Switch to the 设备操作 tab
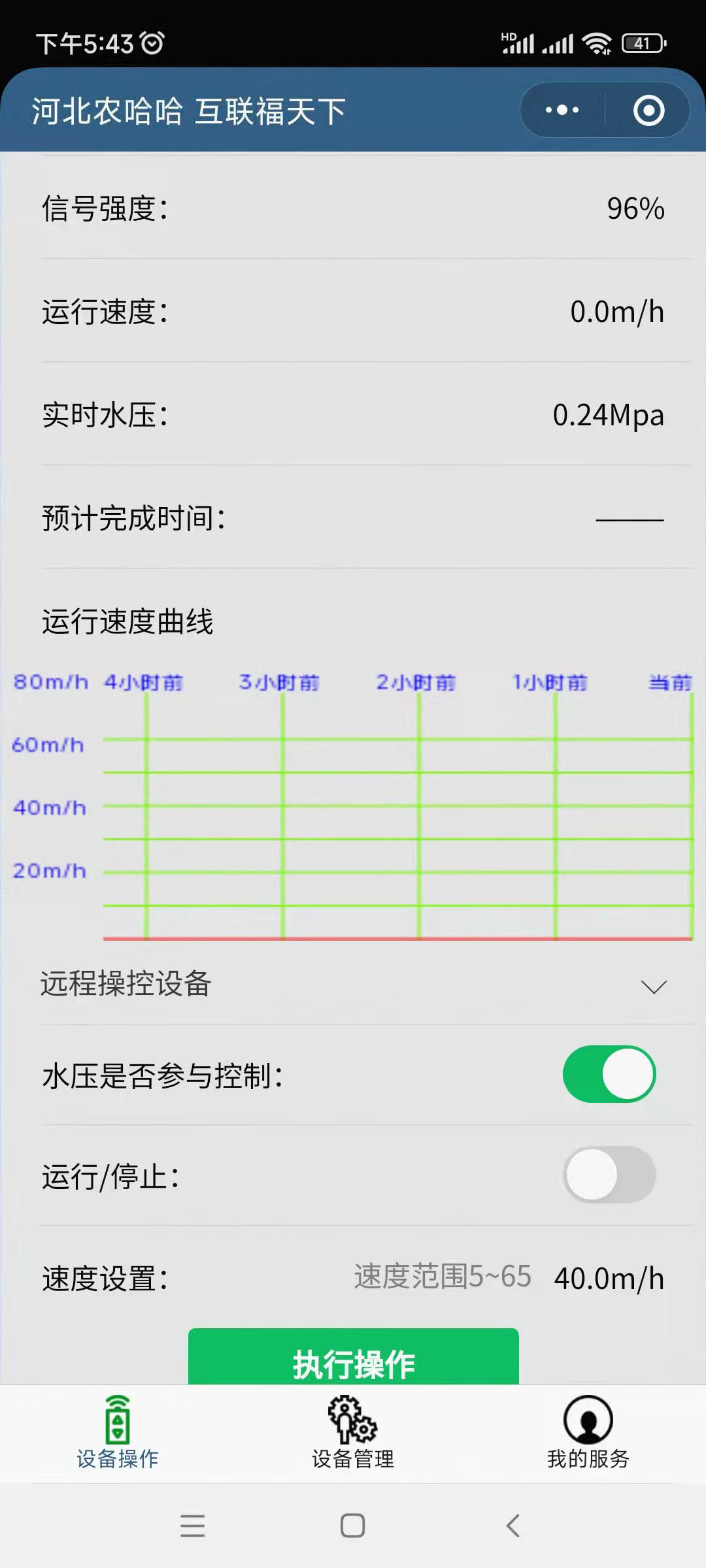This screenshot has height=1568, width=706. 118,1432
